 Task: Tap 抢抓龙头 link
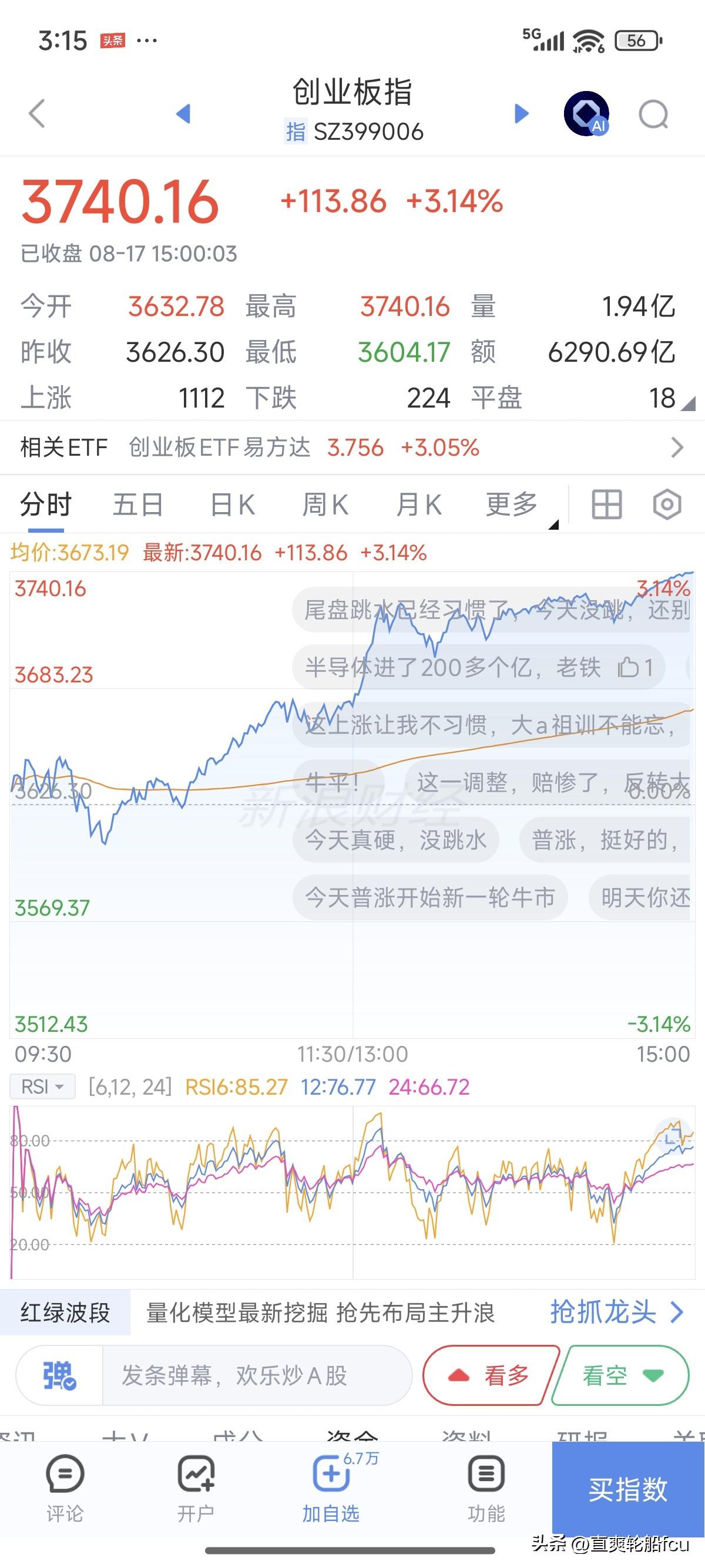point(617,1312)
